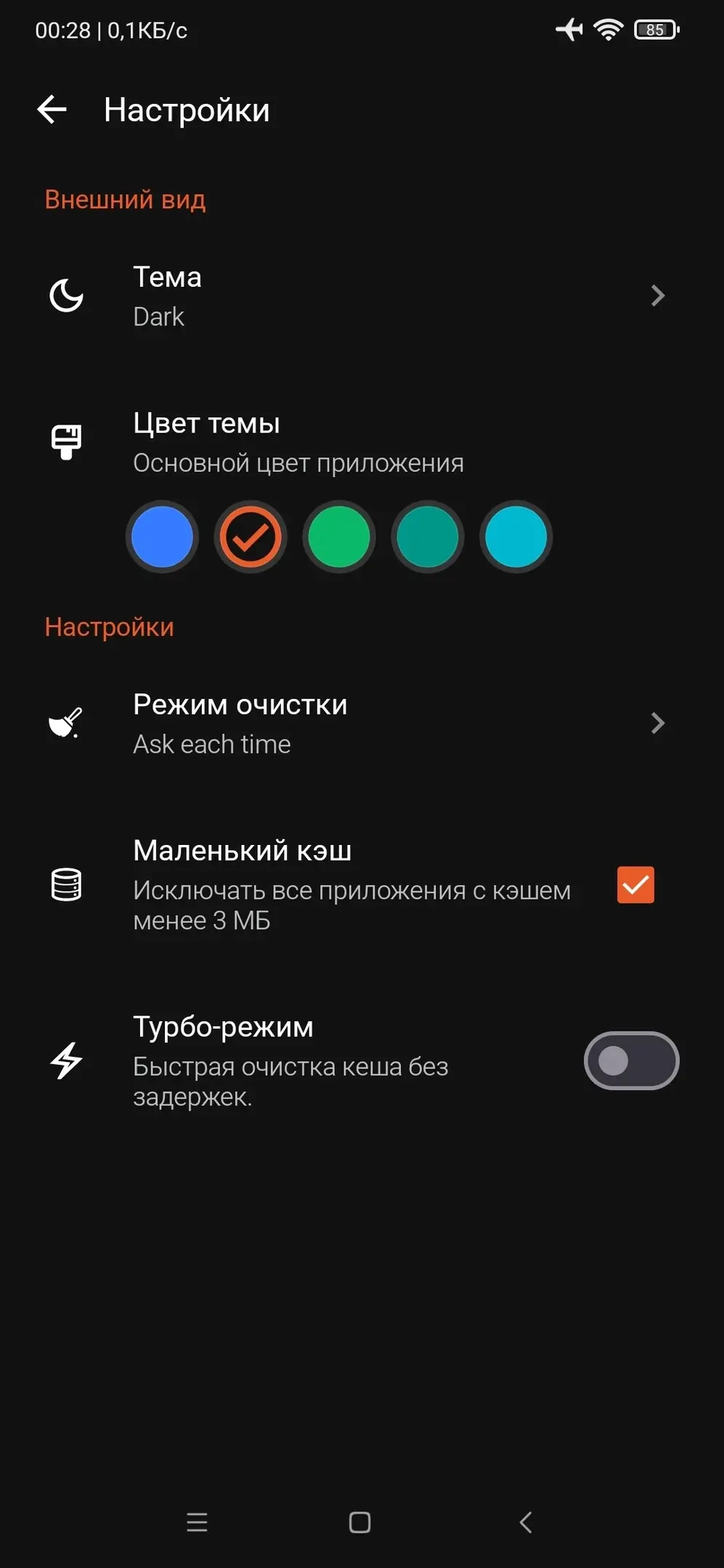Enable the Турбо-режим switch
Viewport: 724px width, 1568px height.
(631, 1061)
